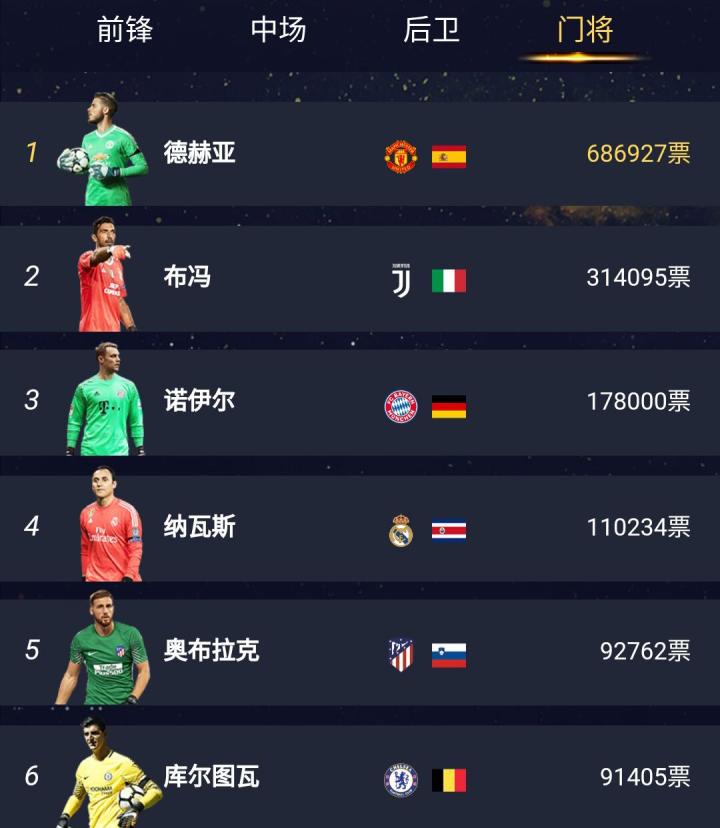Select the 后卫 tab
720x828 pixels.
tap(431, 30)
